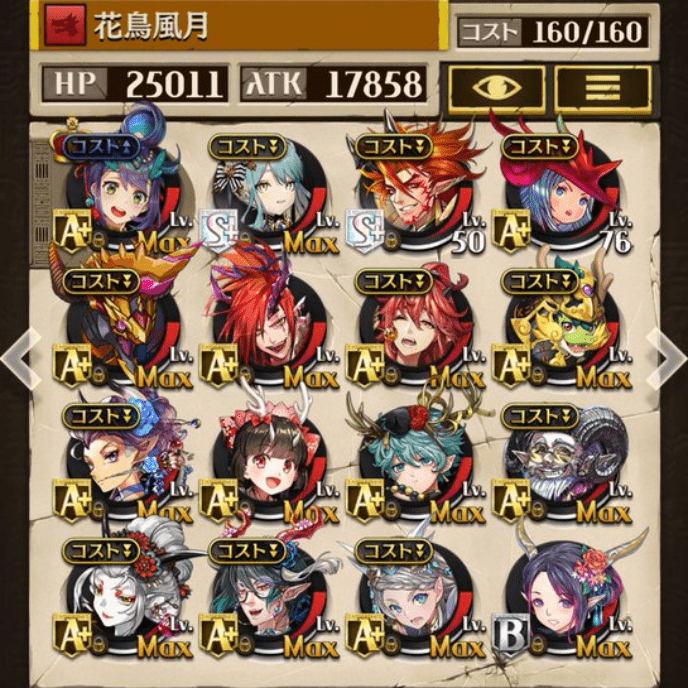Toggle the eye visibility button
Screen dimensions: 688x688
coord(496,88)
